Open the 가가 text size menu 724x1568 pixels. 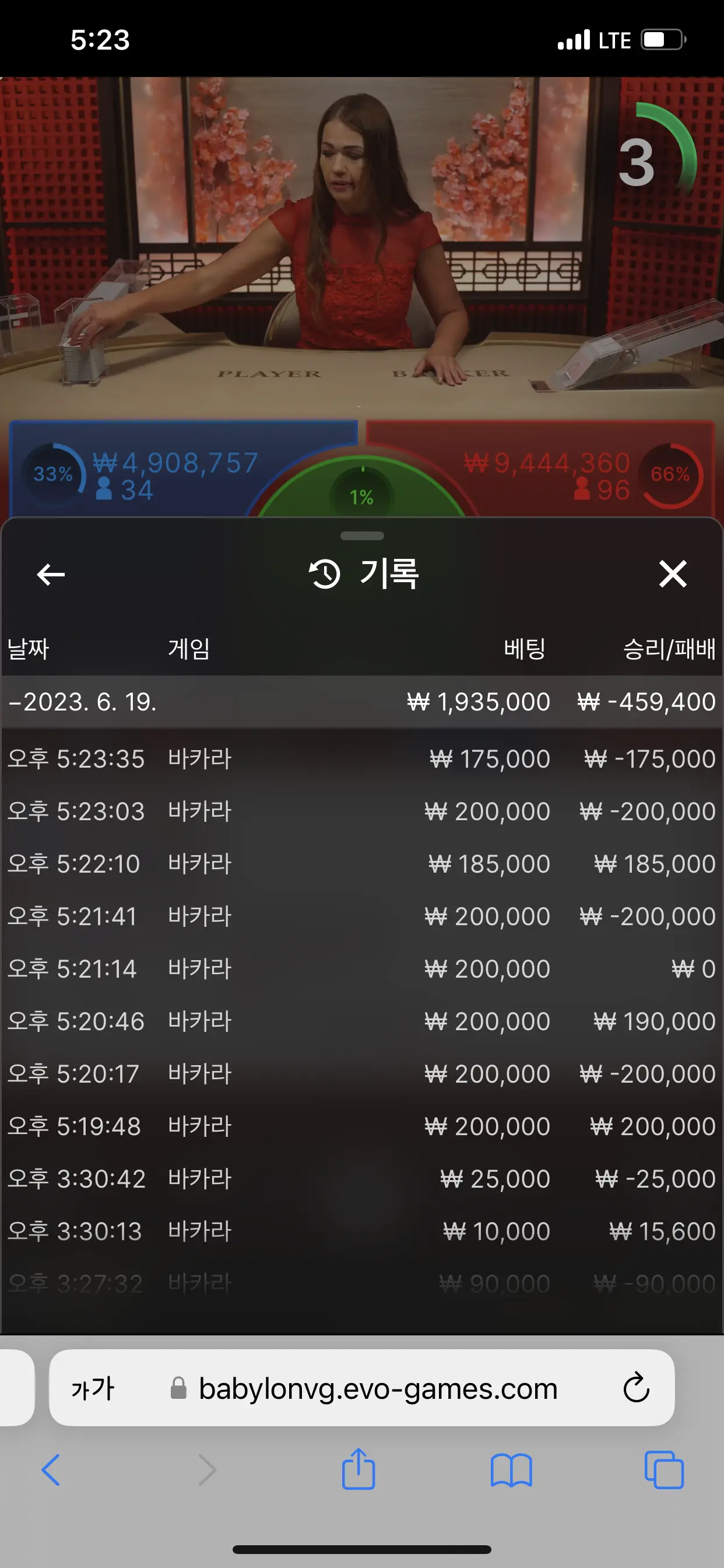point(93,1389)
